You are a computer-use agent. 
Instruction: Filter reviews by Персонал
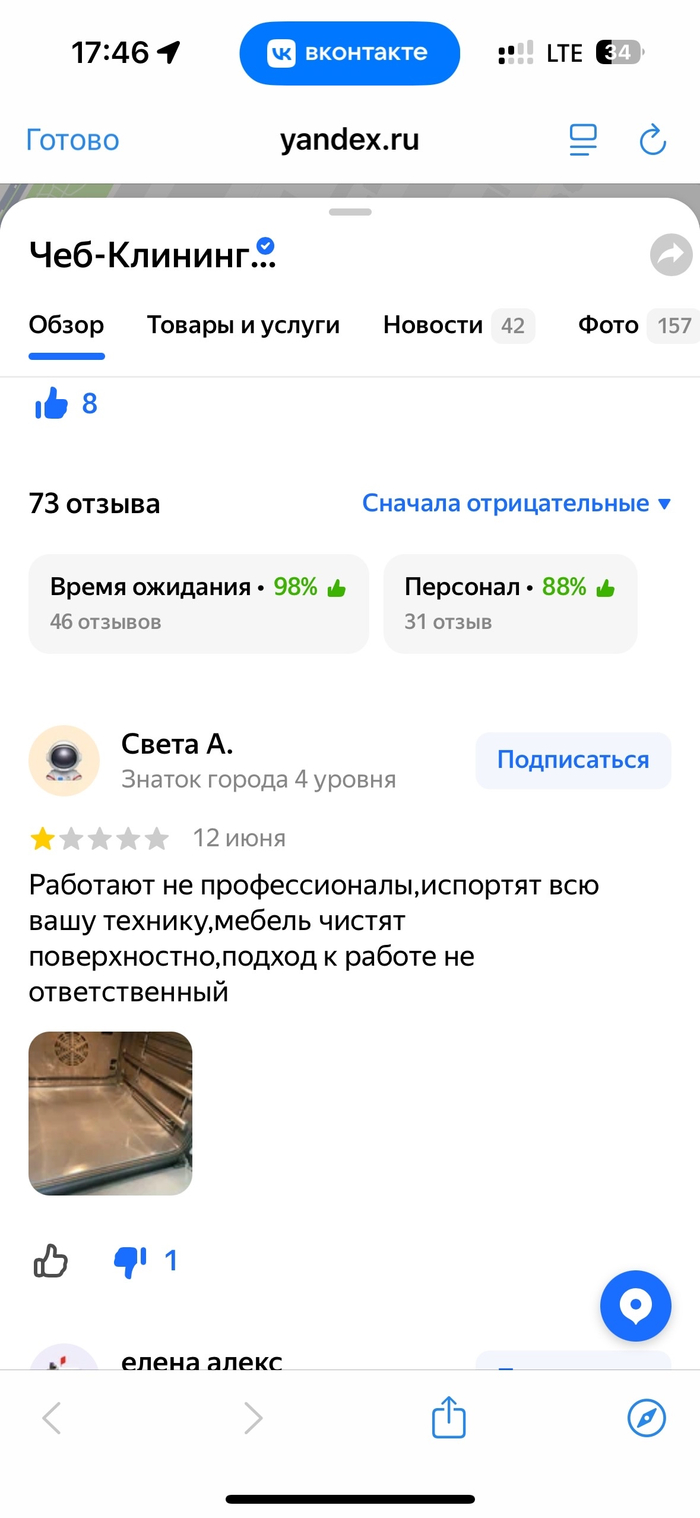pyautogui.click(x=510, y=603)
